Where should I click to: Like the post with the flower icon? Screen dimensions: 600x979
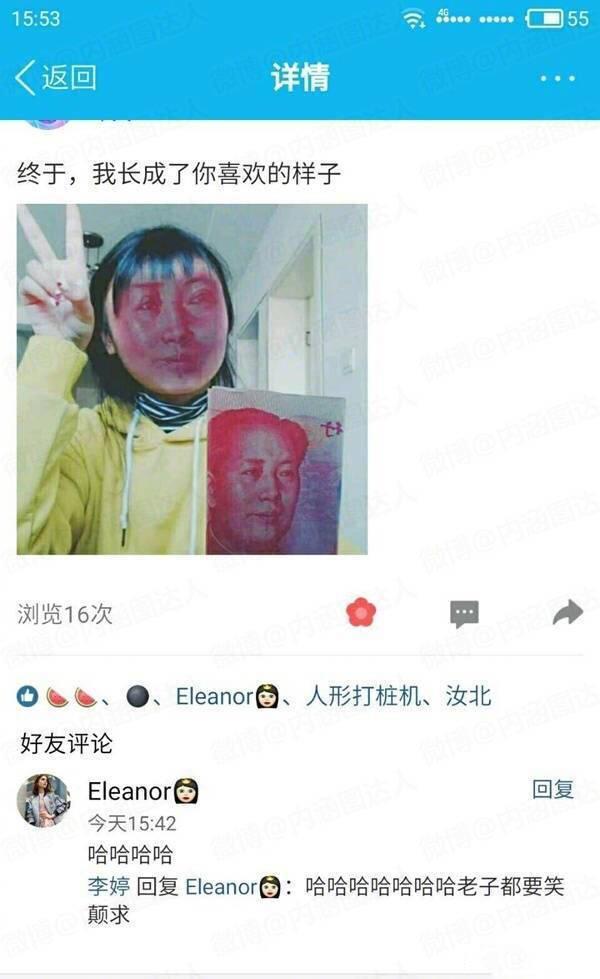(361, 613)
